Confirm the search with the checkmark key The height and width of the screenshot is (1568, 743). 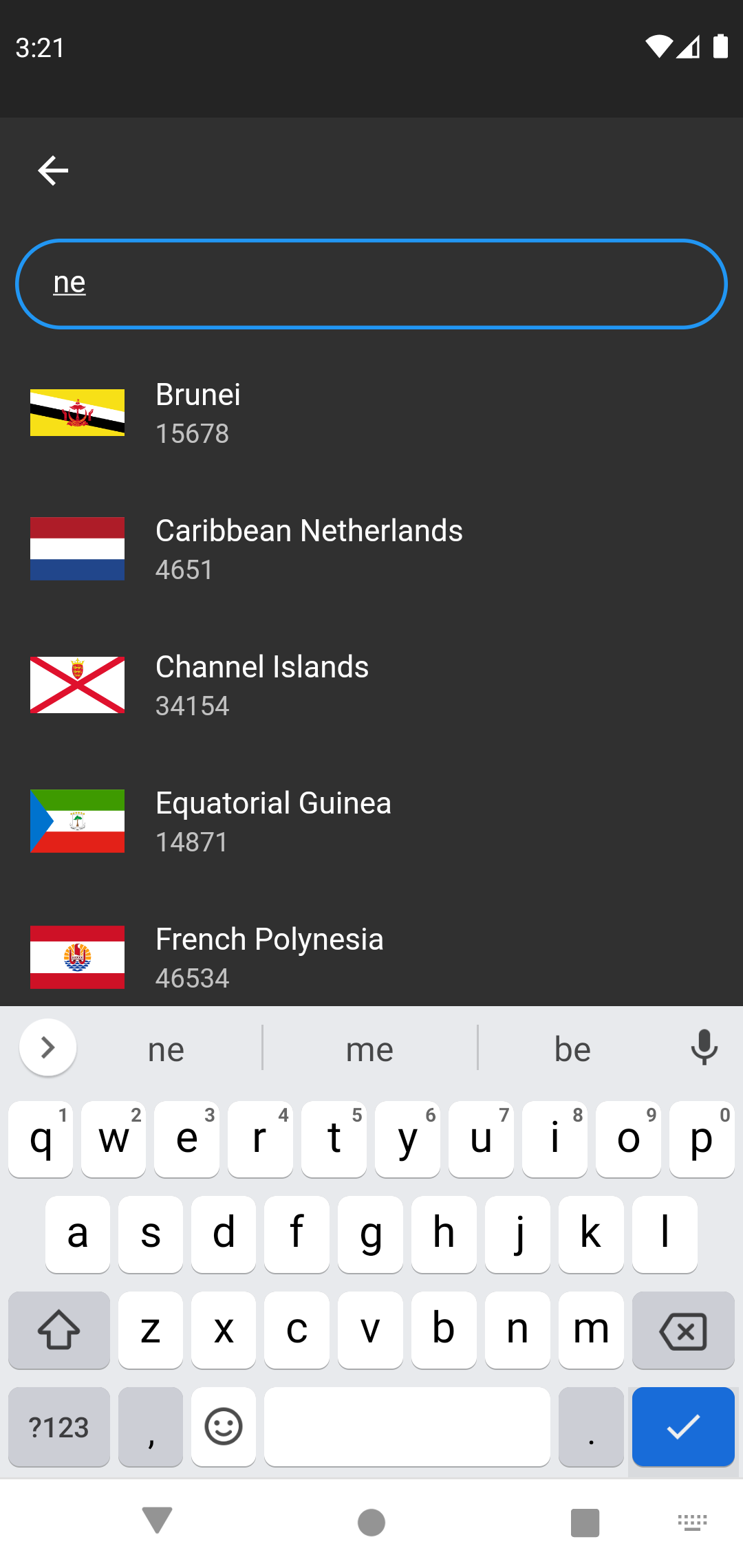[682, 1426]
